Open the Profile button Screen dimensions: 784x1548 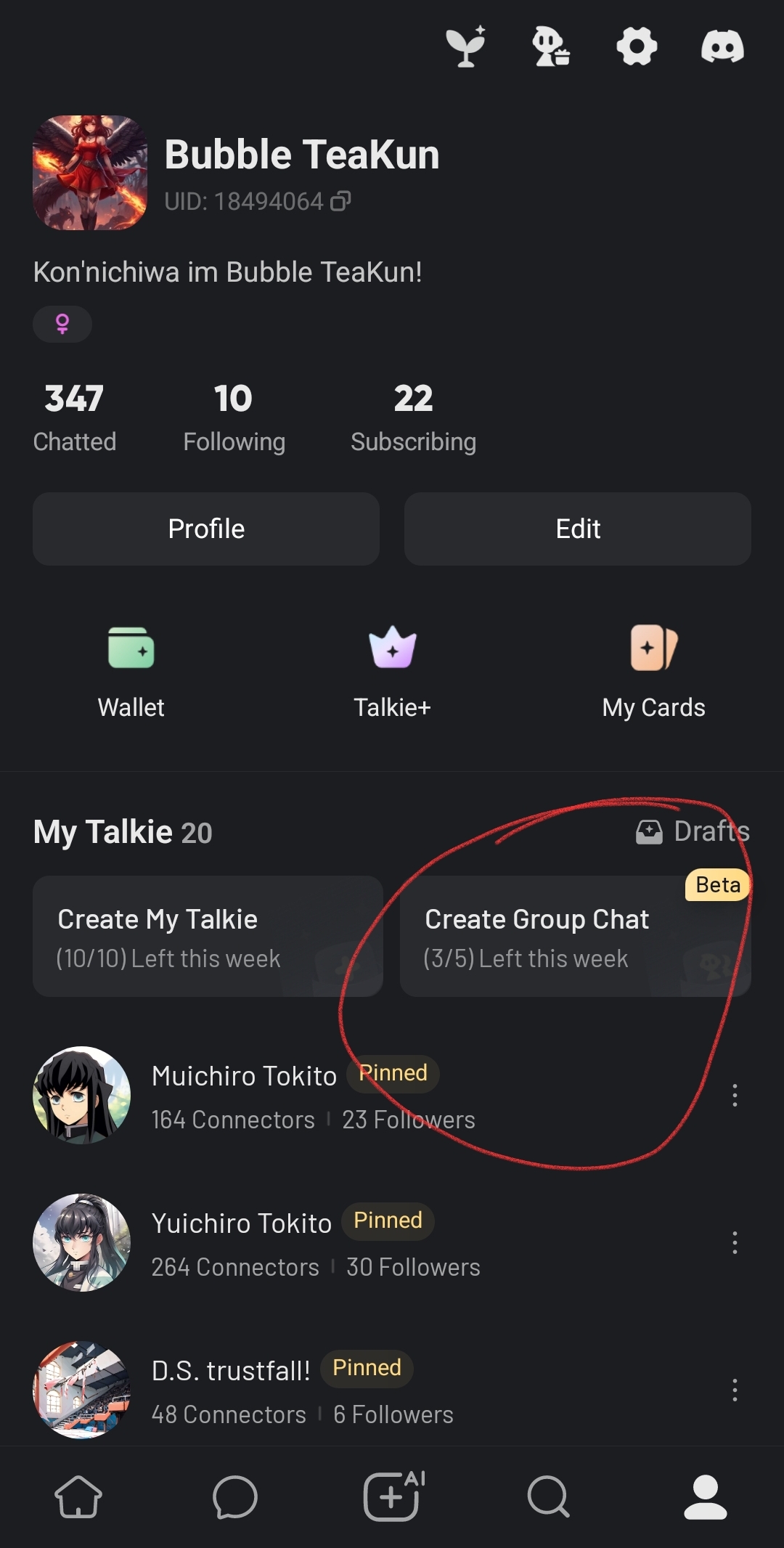[206, 529]
